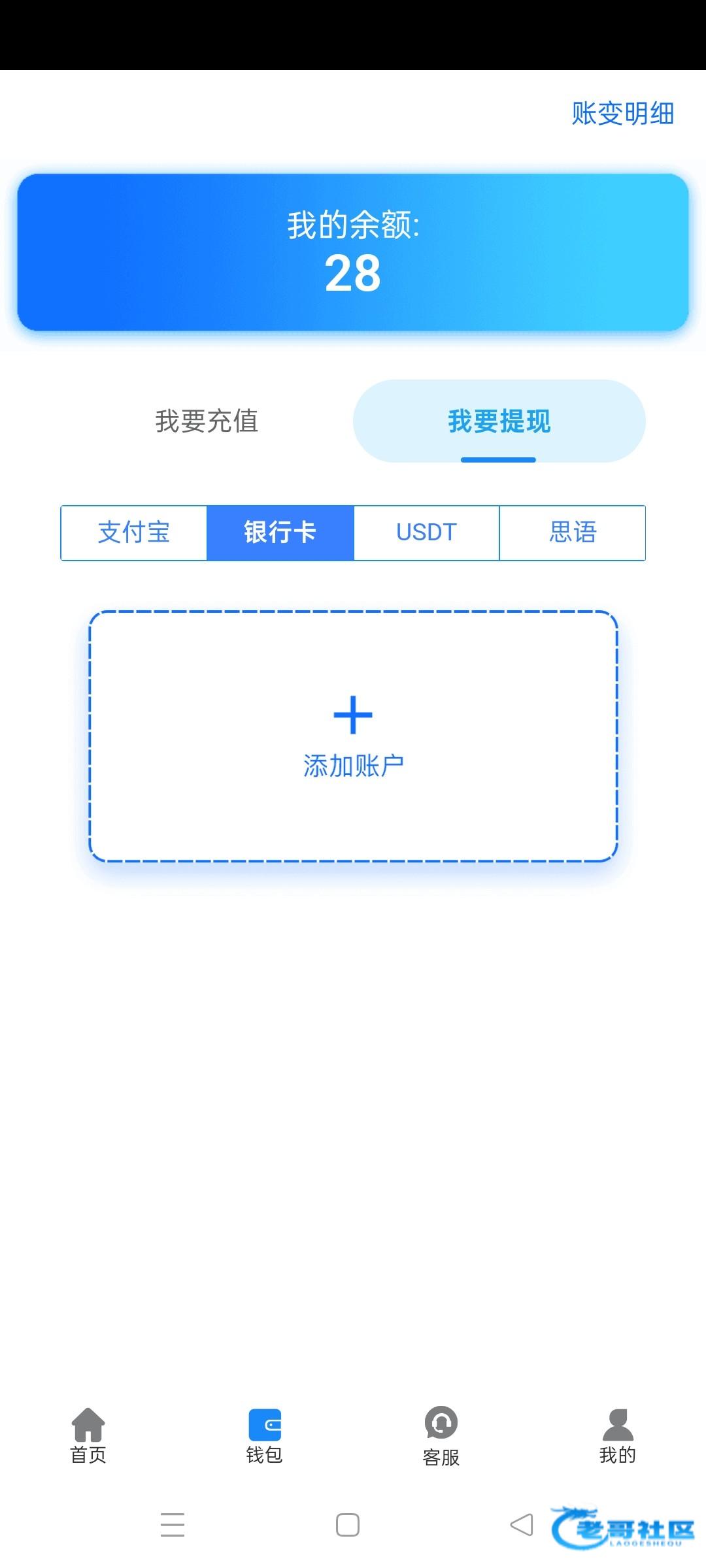Choose 思语 withdrawal option
The height and width of the screenshot is (1568, 706).
tap(573, 532)
